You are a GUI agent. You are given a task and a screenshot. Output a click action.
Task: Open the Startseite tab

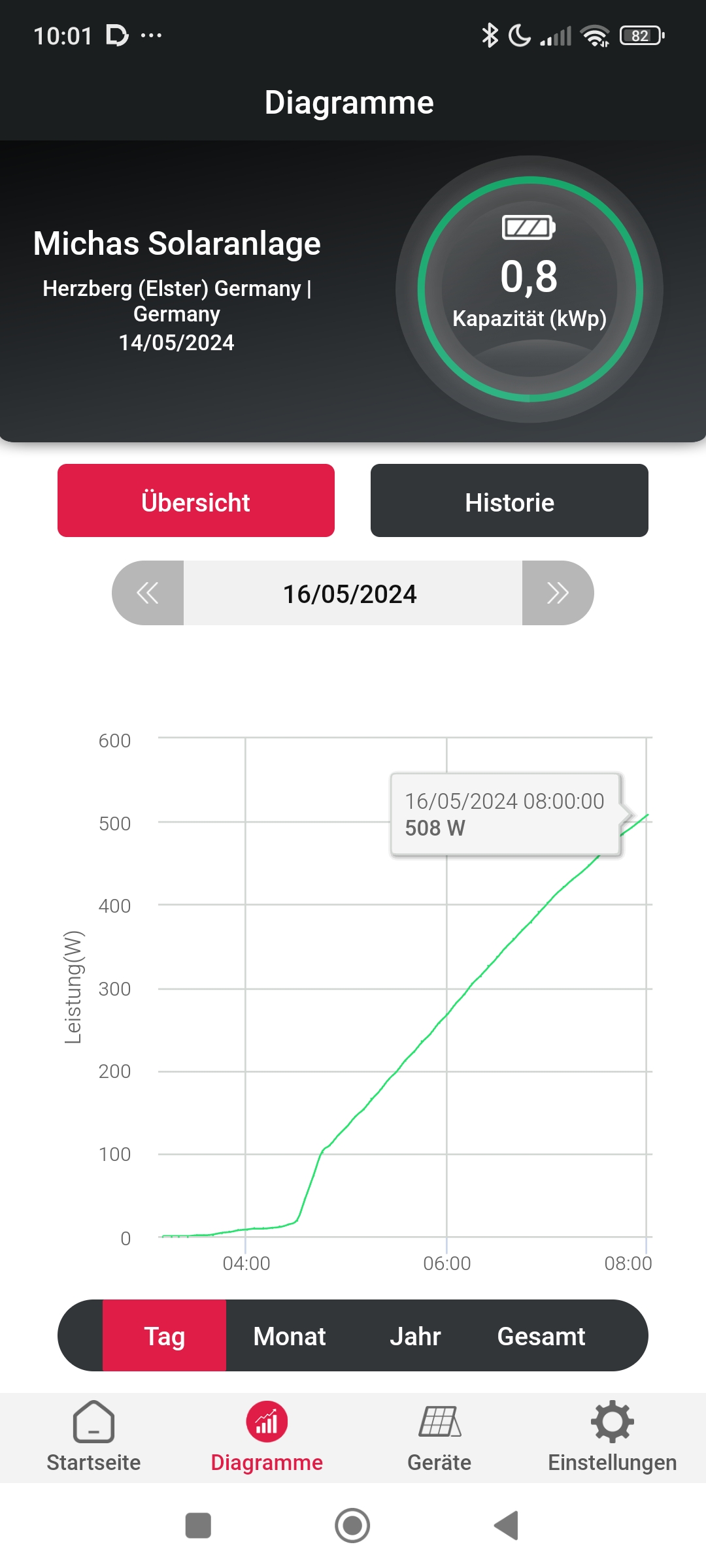click(x=93, y=1437)
